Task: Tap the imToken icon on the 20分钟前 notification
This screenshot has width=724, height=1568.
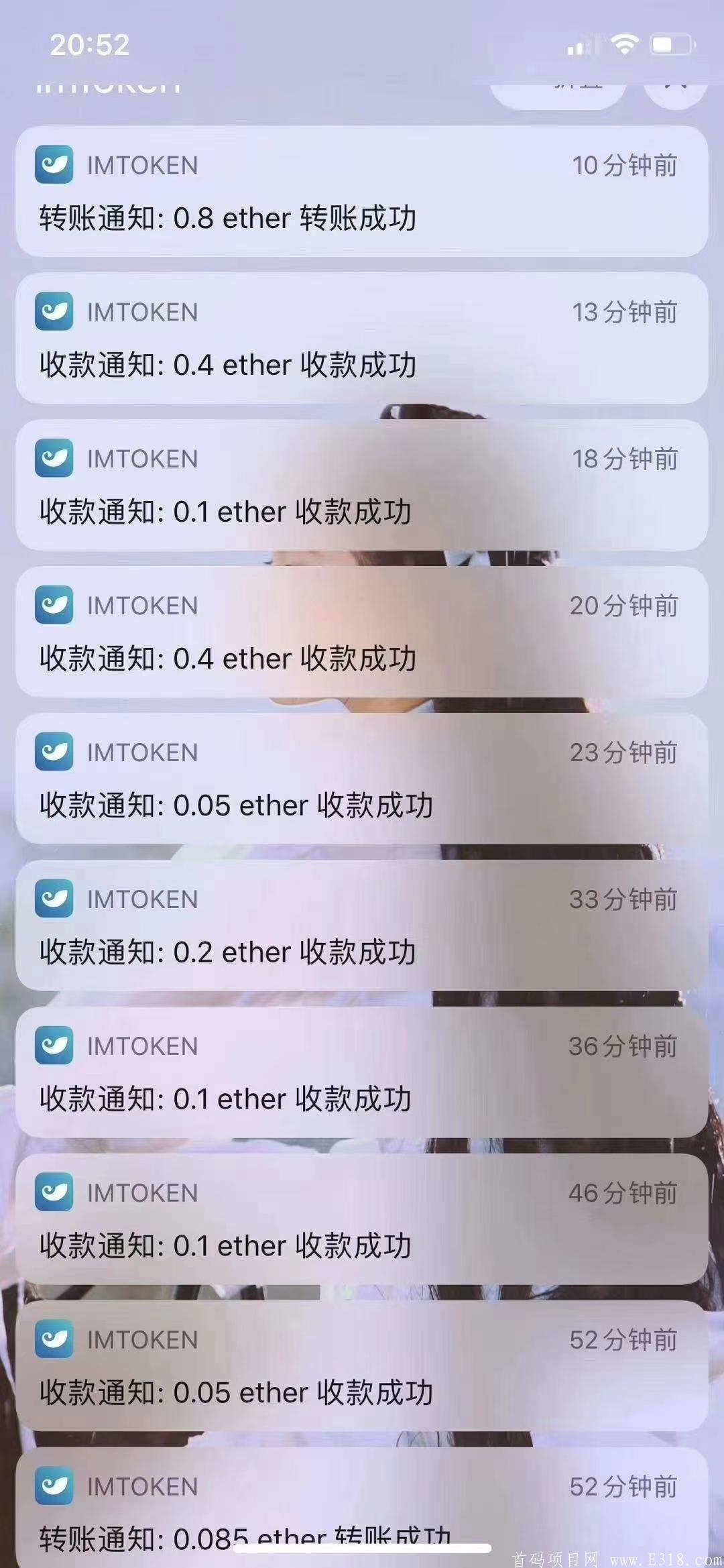Action: (55, 606)
